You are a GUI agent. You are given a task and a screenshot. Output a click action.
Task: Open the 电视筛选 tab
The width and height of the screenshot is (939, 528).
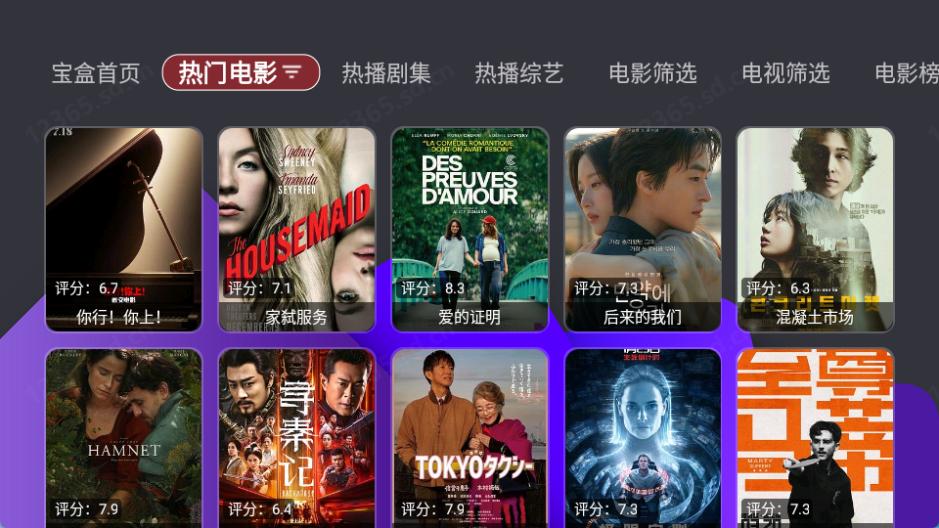pos(785,73)
